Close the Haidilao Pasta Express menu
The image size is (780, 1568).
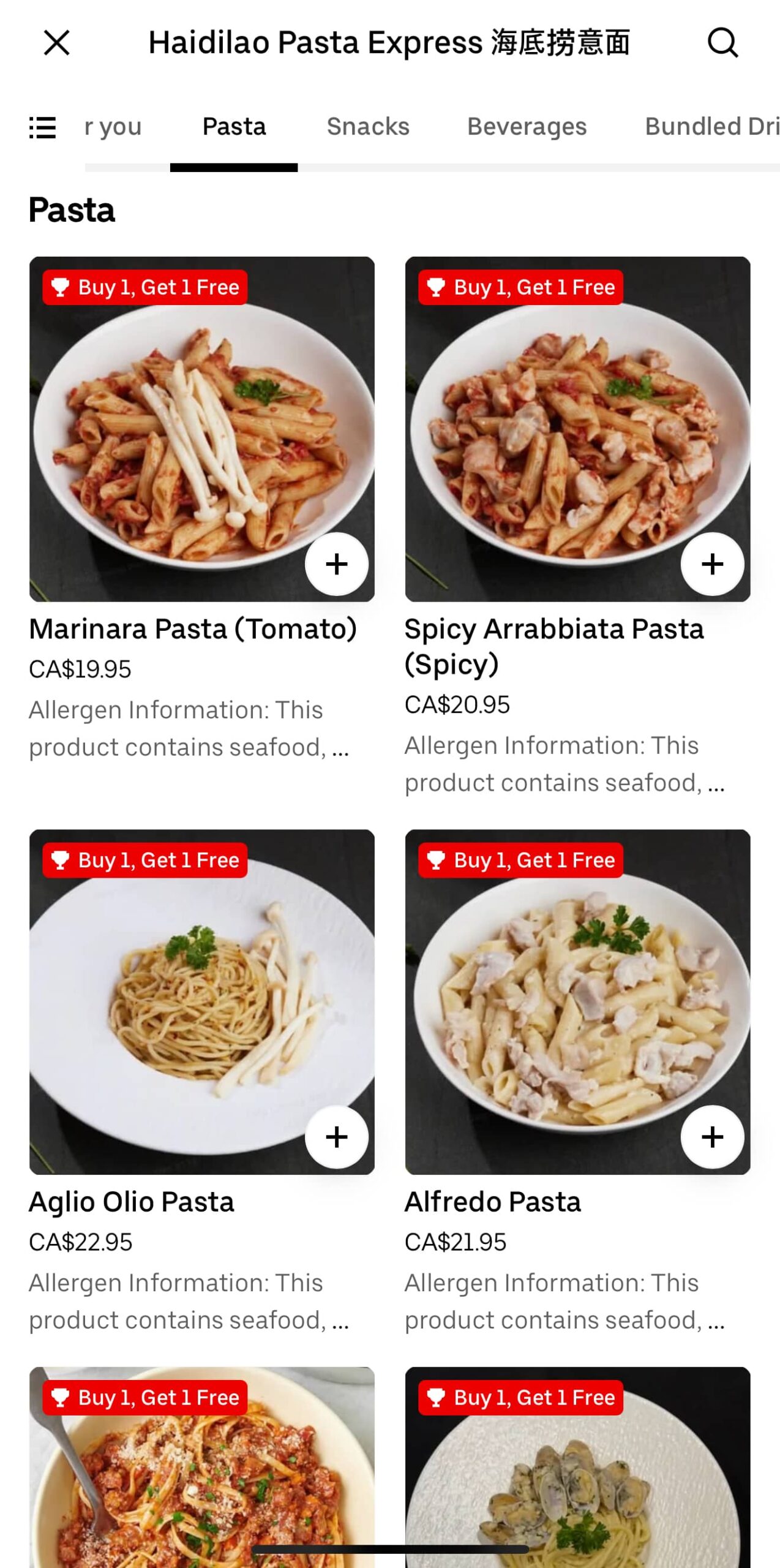tap(57, 43)
